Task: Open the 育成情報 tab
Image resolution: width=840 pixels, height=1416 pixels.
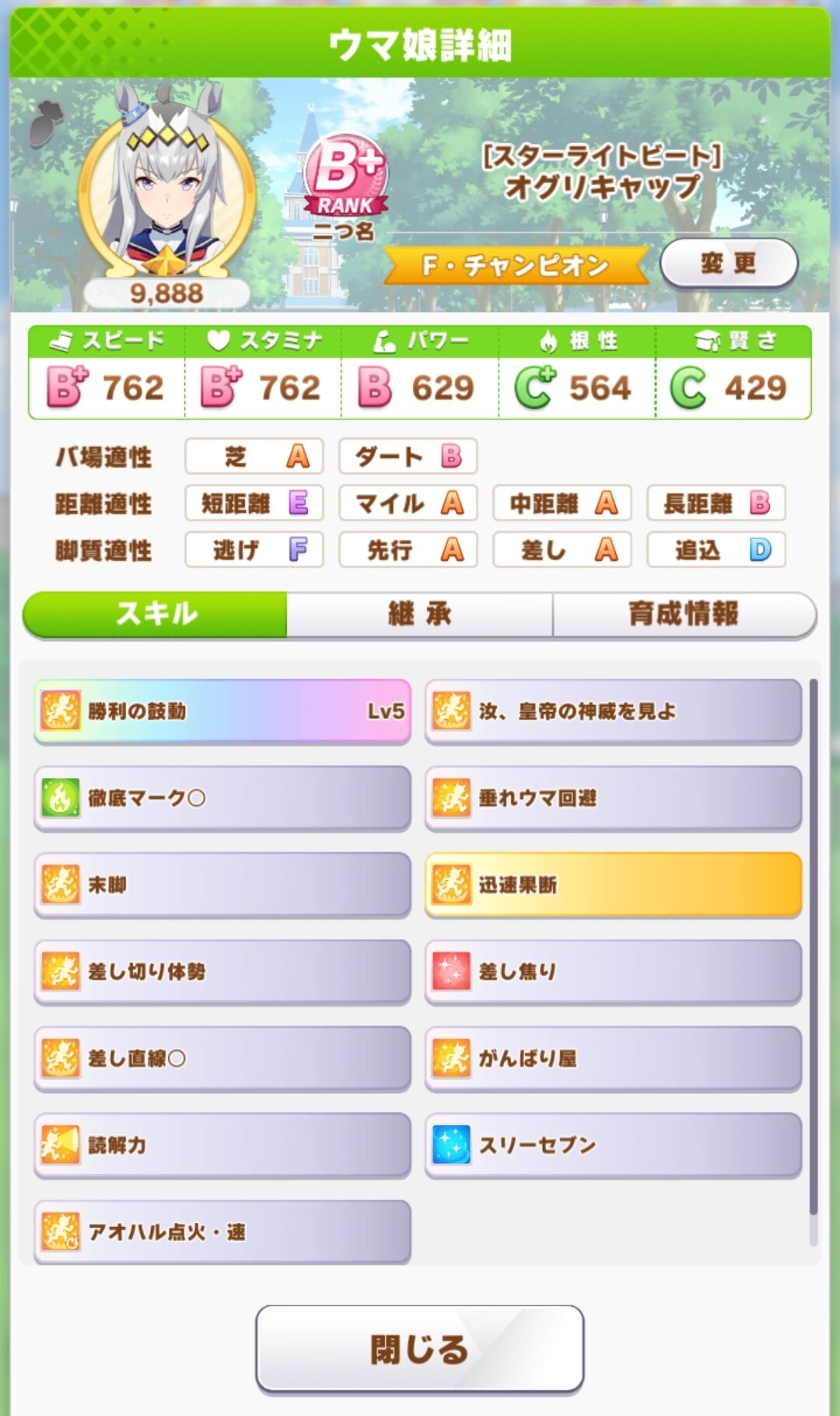Action: [684, 615]
